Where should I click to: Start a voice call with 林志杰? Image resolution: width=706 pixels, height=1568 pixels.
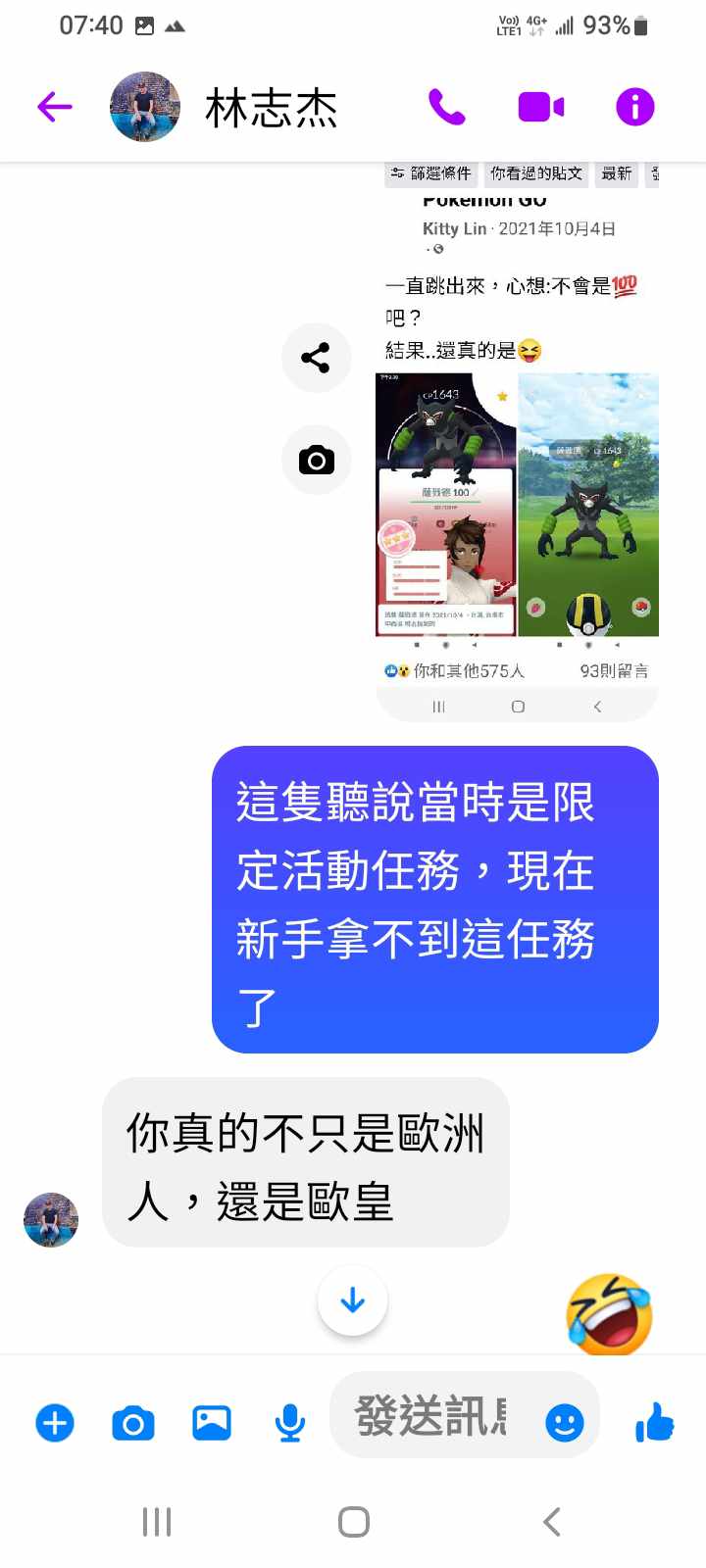[x=447, y=107]
